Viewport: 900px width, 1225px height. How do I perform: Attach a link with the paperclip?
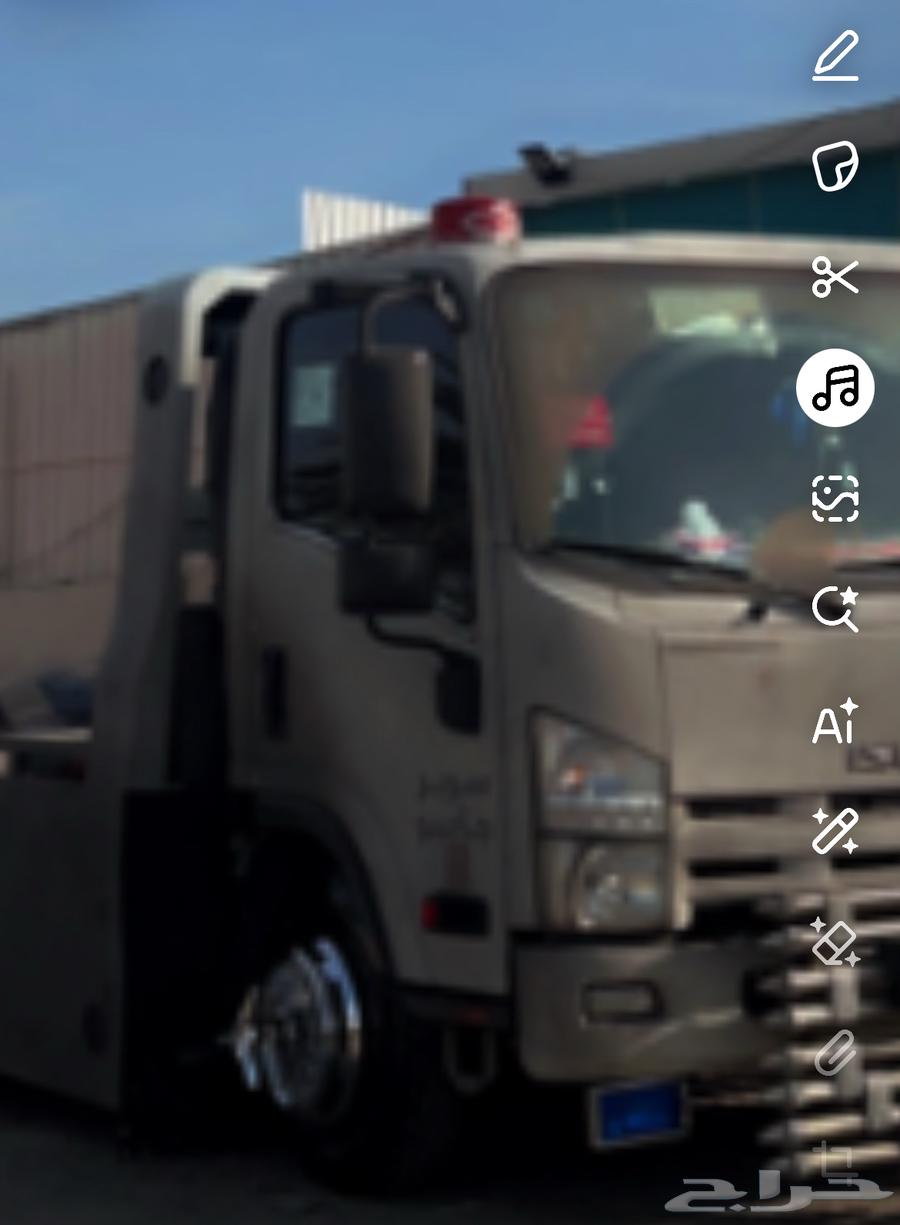(x=835, y=1052)
